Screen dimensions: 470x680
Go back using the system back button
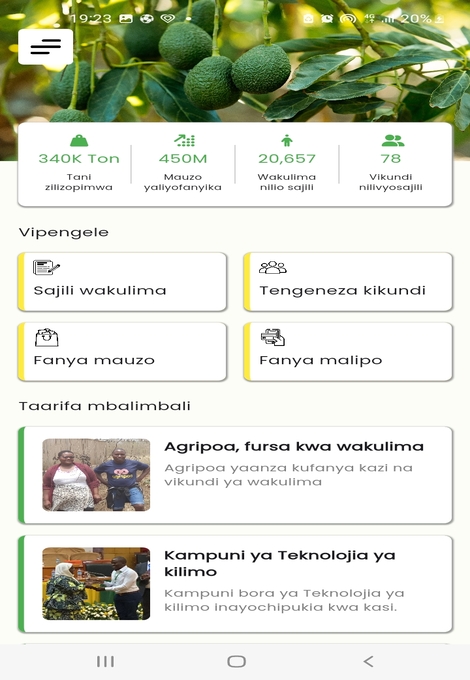(368, 661)
